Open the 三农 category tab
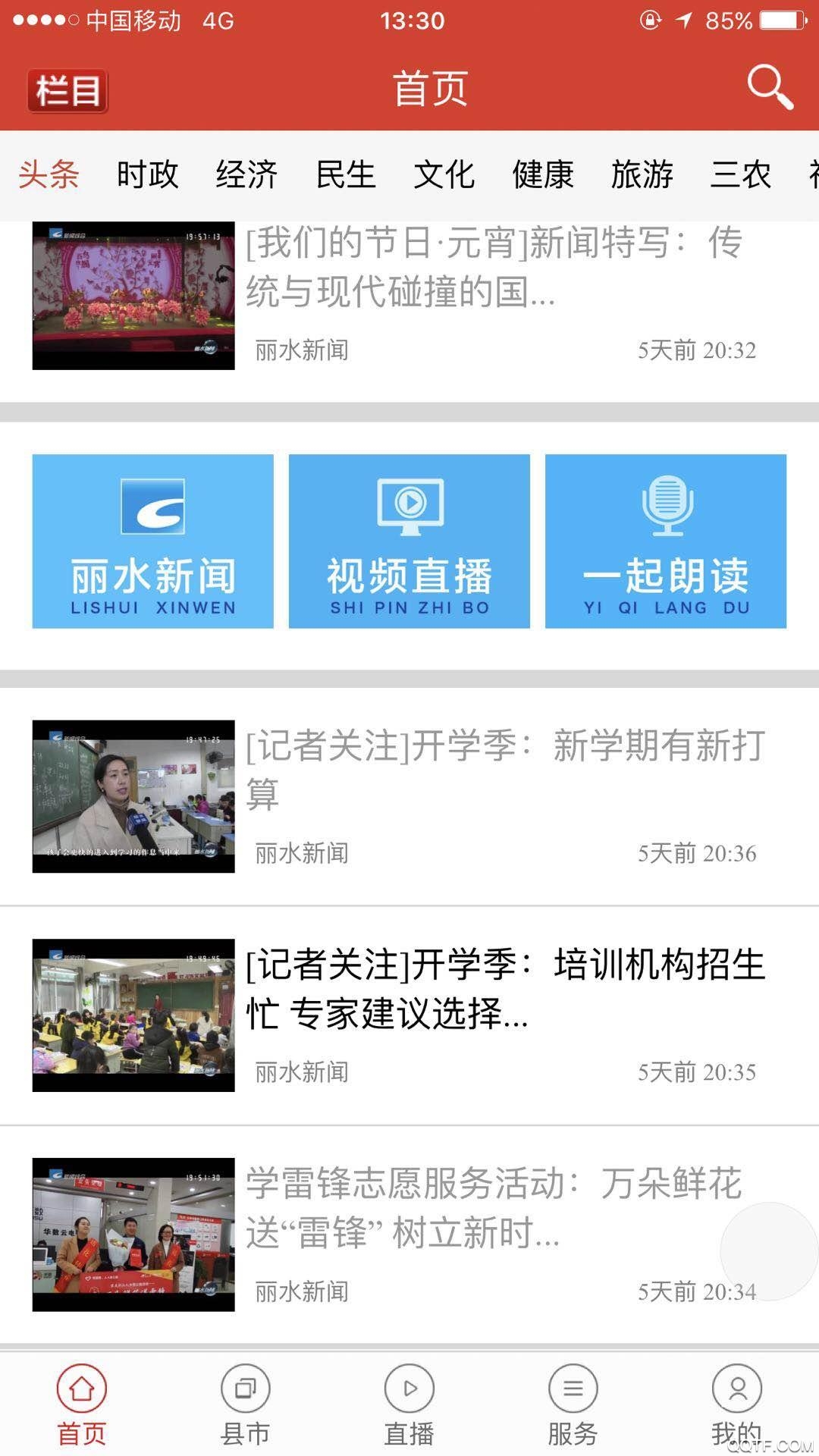This screenshot has height=1456, width=819. [741, 174]
